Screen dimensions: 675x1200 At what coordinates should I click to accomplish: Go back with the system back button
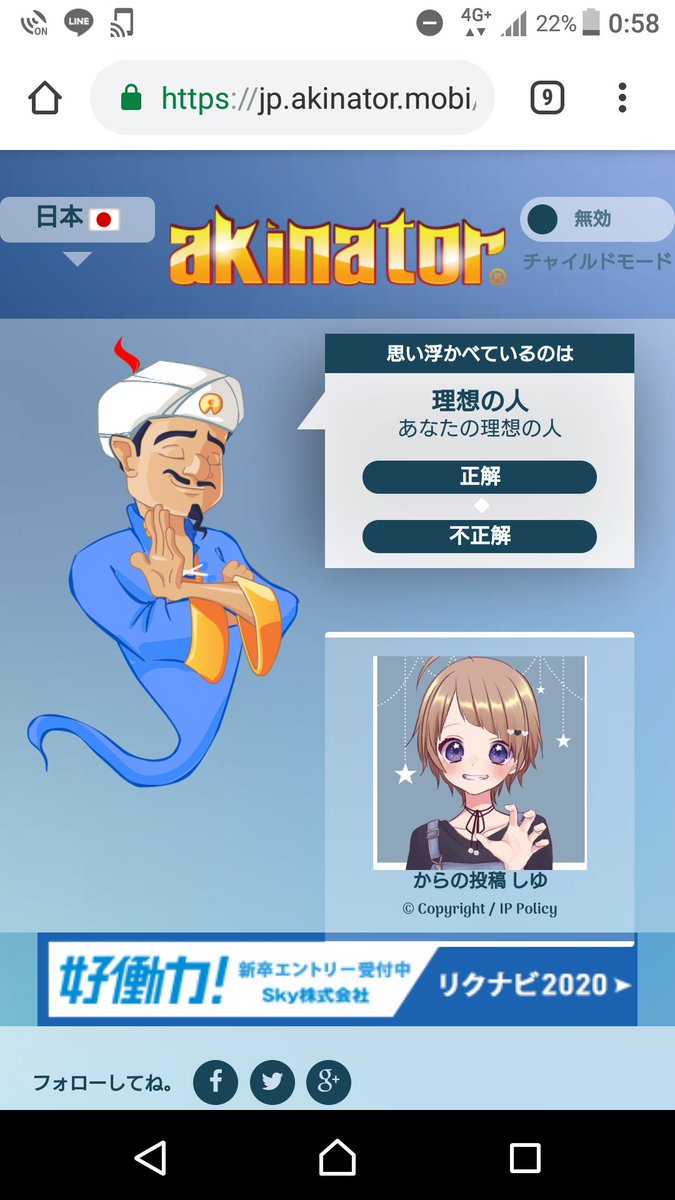coord(150,1157)
